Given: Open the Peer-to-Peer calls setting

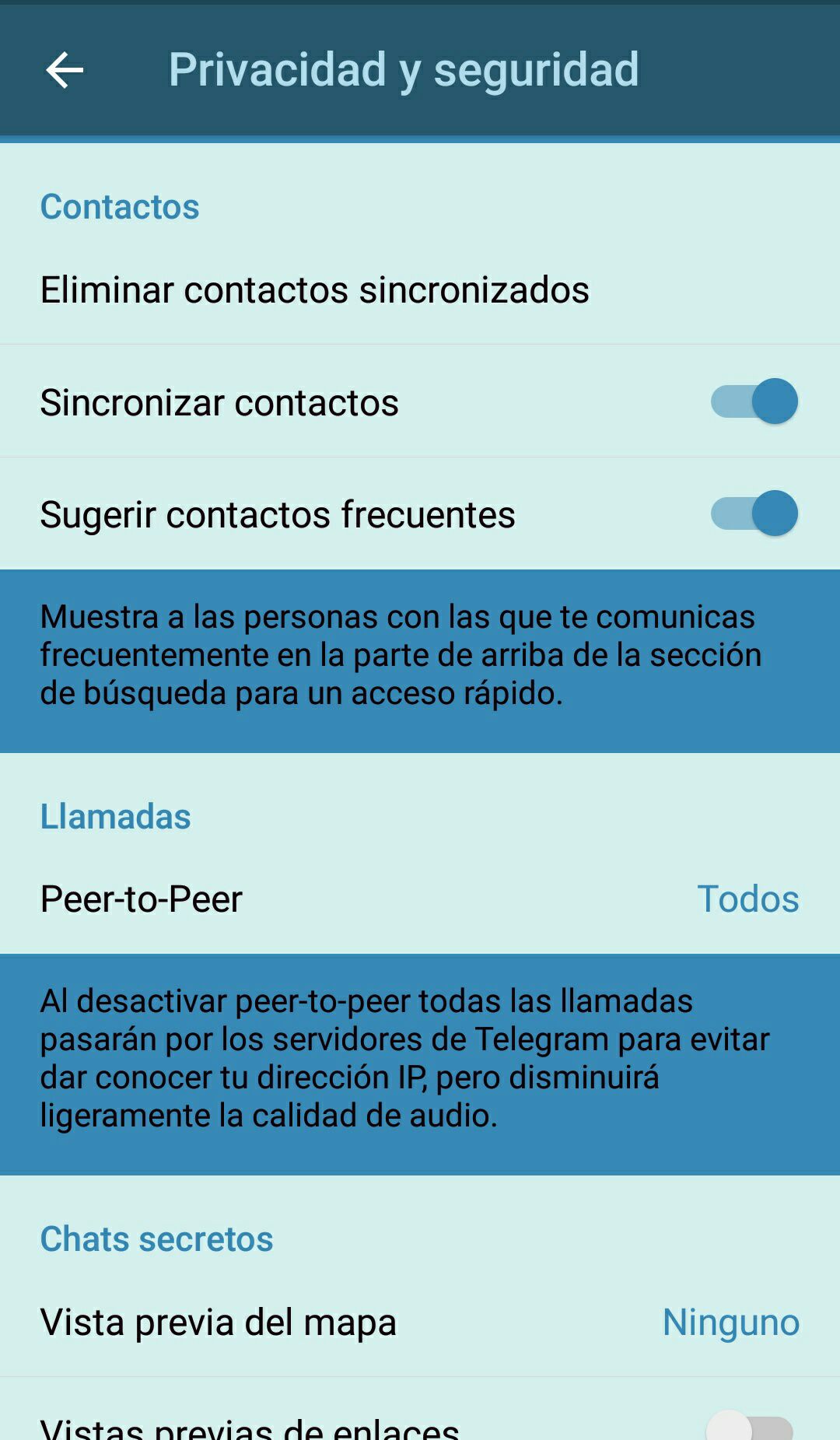Looking at the screenshot, I should [x=419, y=899].
